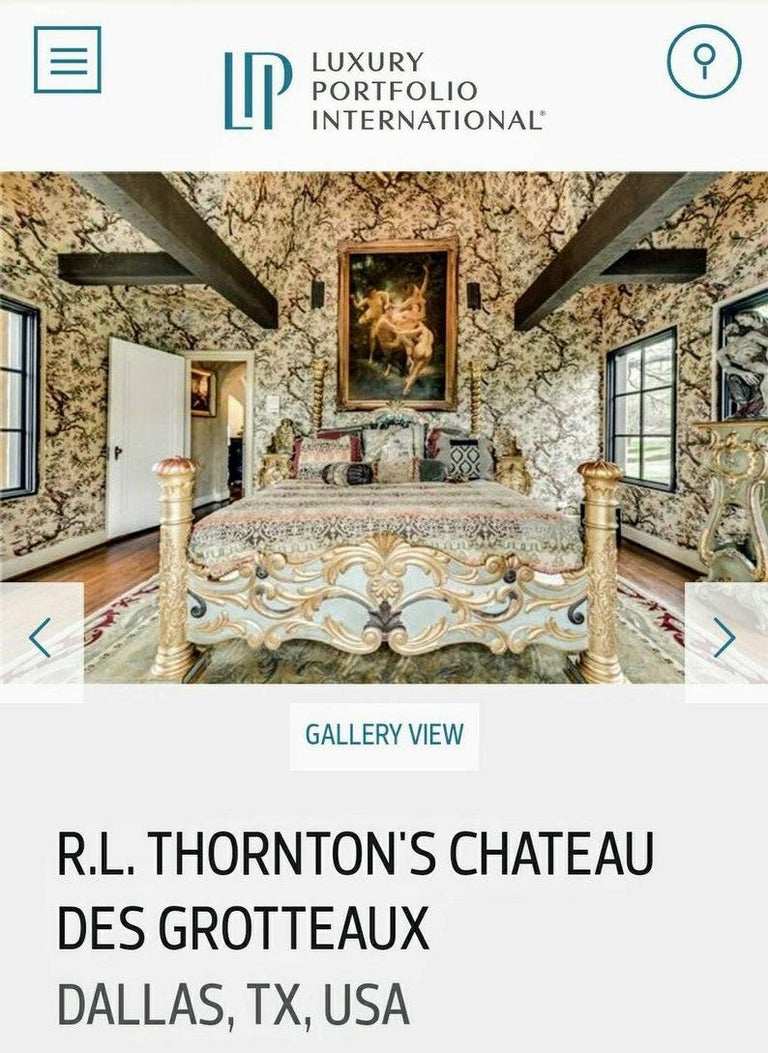Open the search icon
This screenshot has width=768, height=1053.
pyautogui.click(x=704, y=61)
